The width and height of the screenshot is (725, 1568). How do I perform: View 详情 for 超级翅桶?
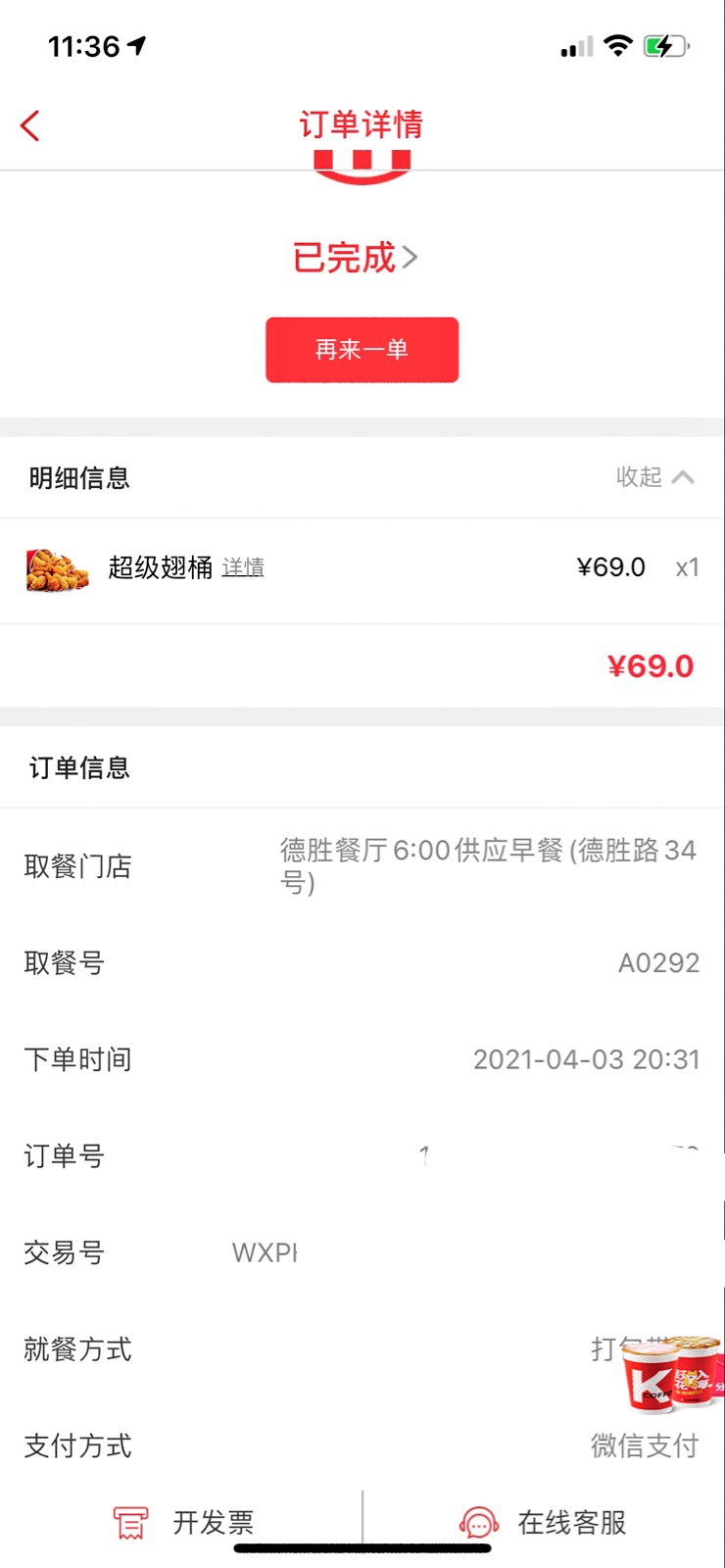point(243,567)
